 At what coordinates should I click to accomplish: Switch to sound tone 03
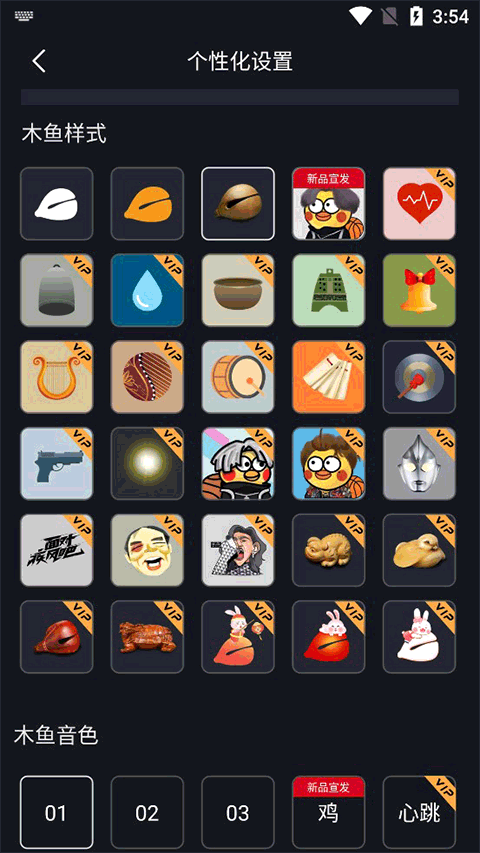pos(238,813)
